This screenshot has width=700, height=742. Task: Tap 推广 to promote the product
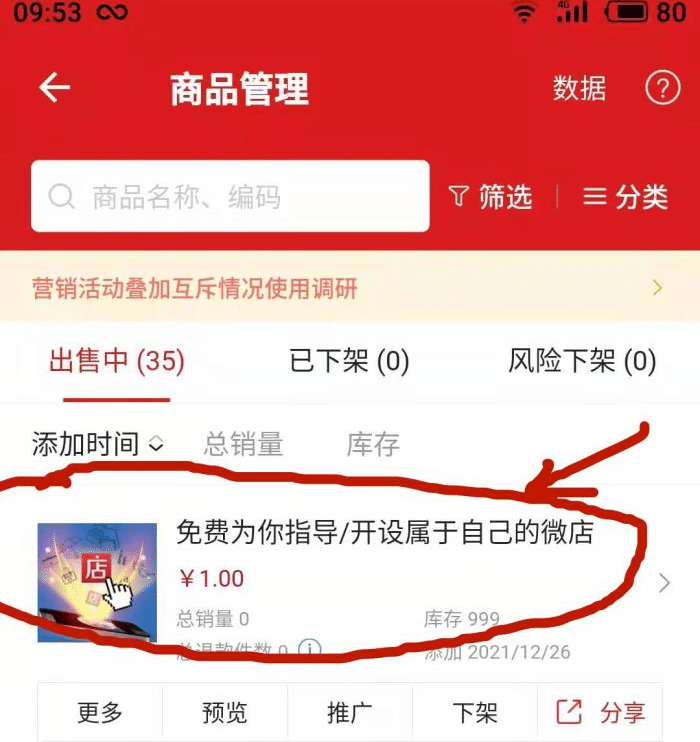click(350, 713)
